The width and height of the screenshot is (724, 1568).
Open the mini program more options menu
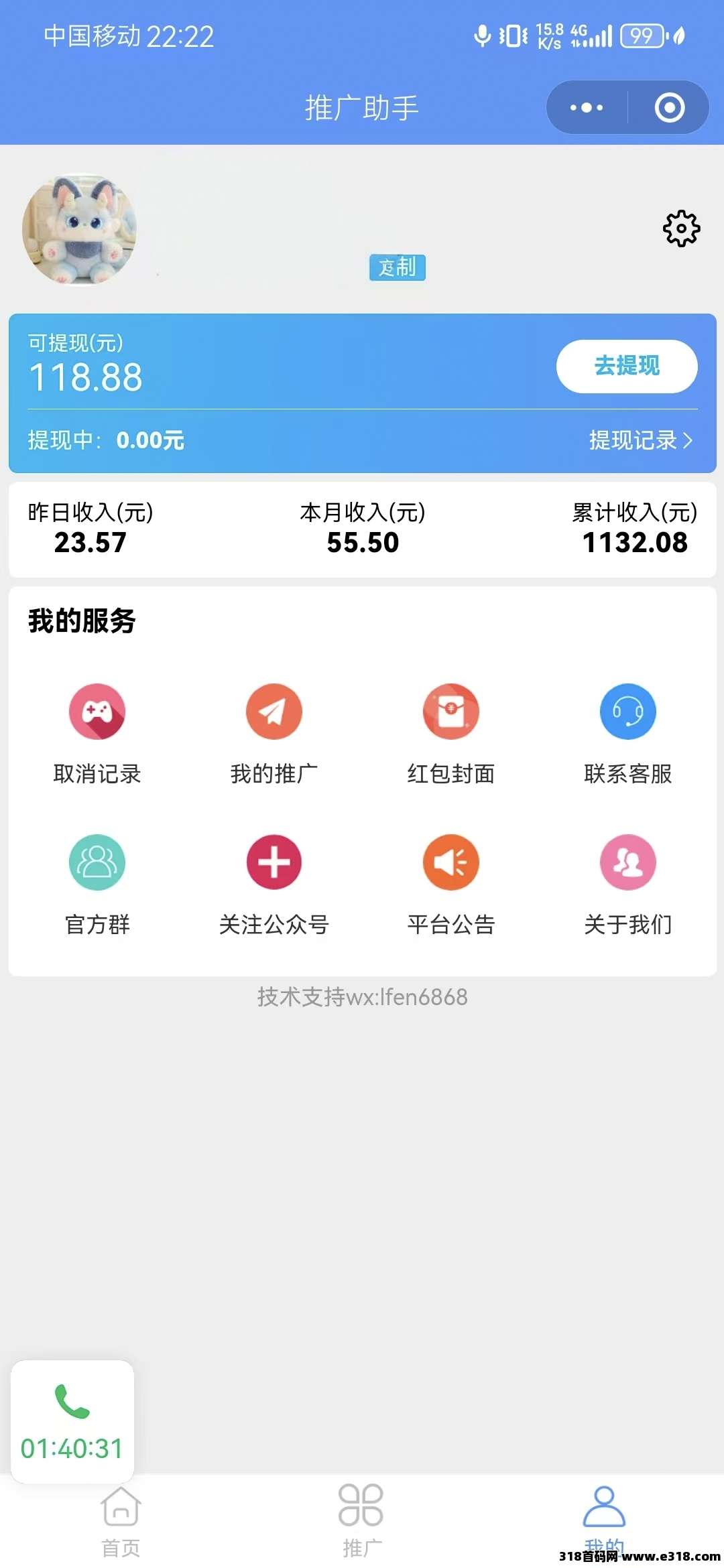point(587,107)
